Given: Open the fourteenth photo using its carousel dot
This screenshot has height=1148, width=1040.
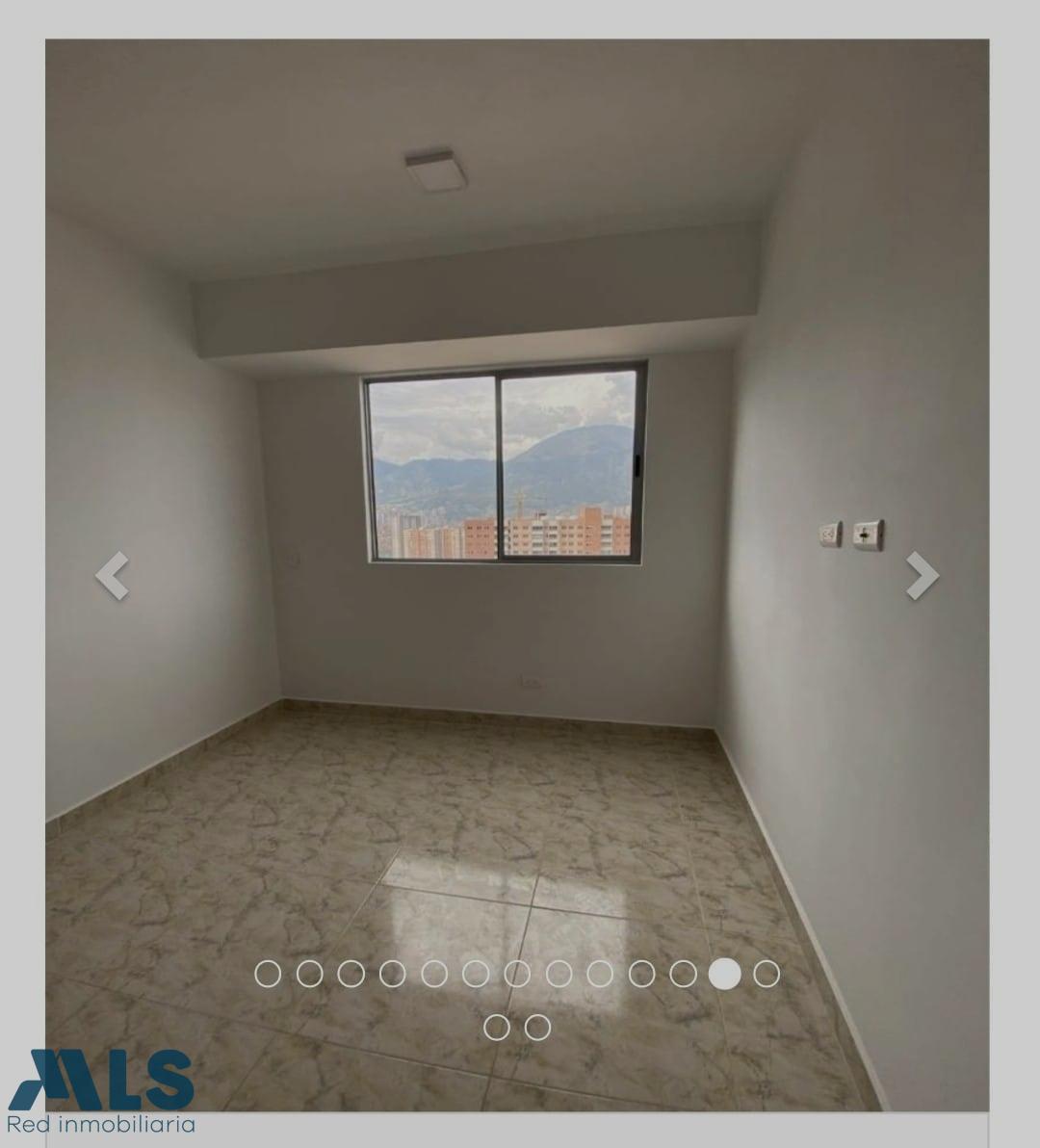Looking at the screenshot, I should 496,1028.
